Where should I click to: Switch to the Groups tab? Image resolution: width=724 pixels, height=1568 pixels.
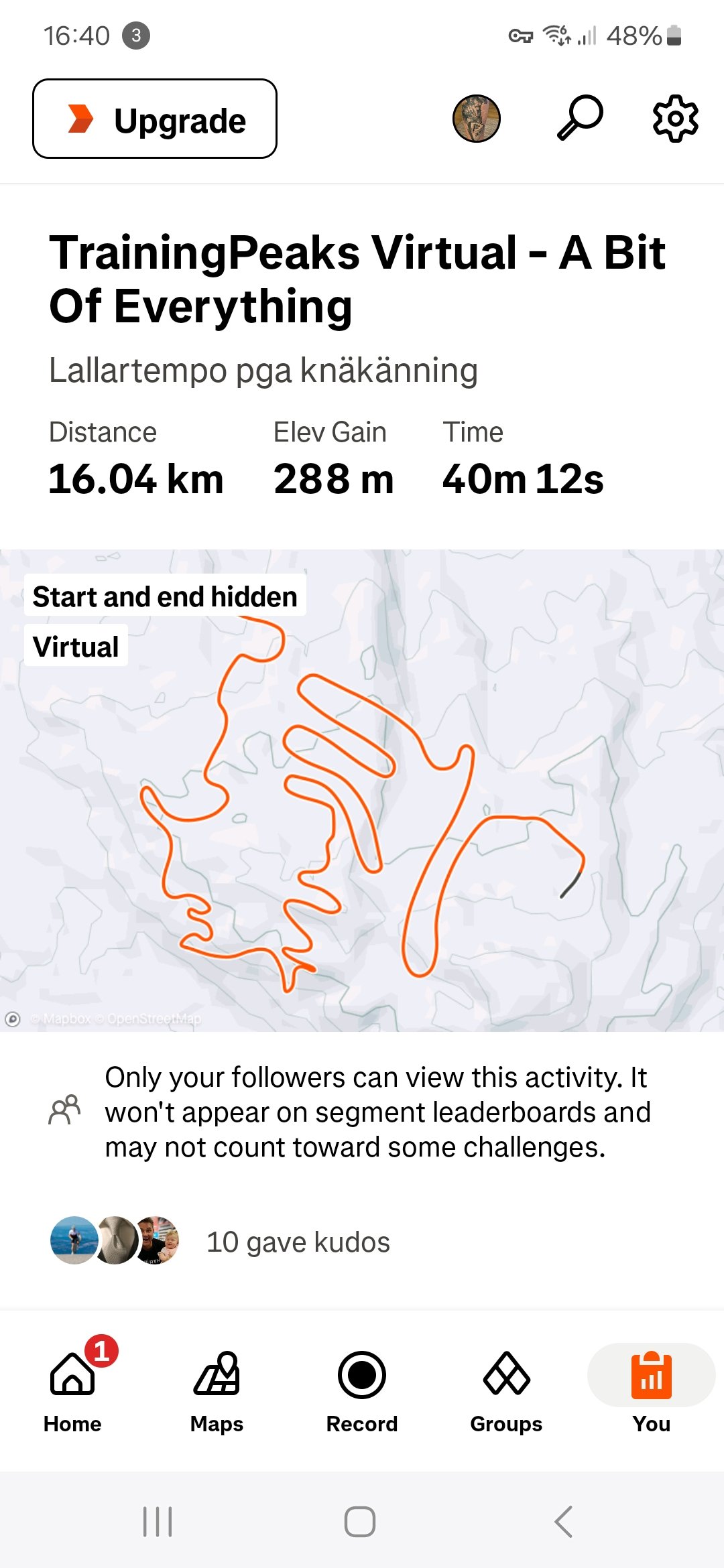506,1390
